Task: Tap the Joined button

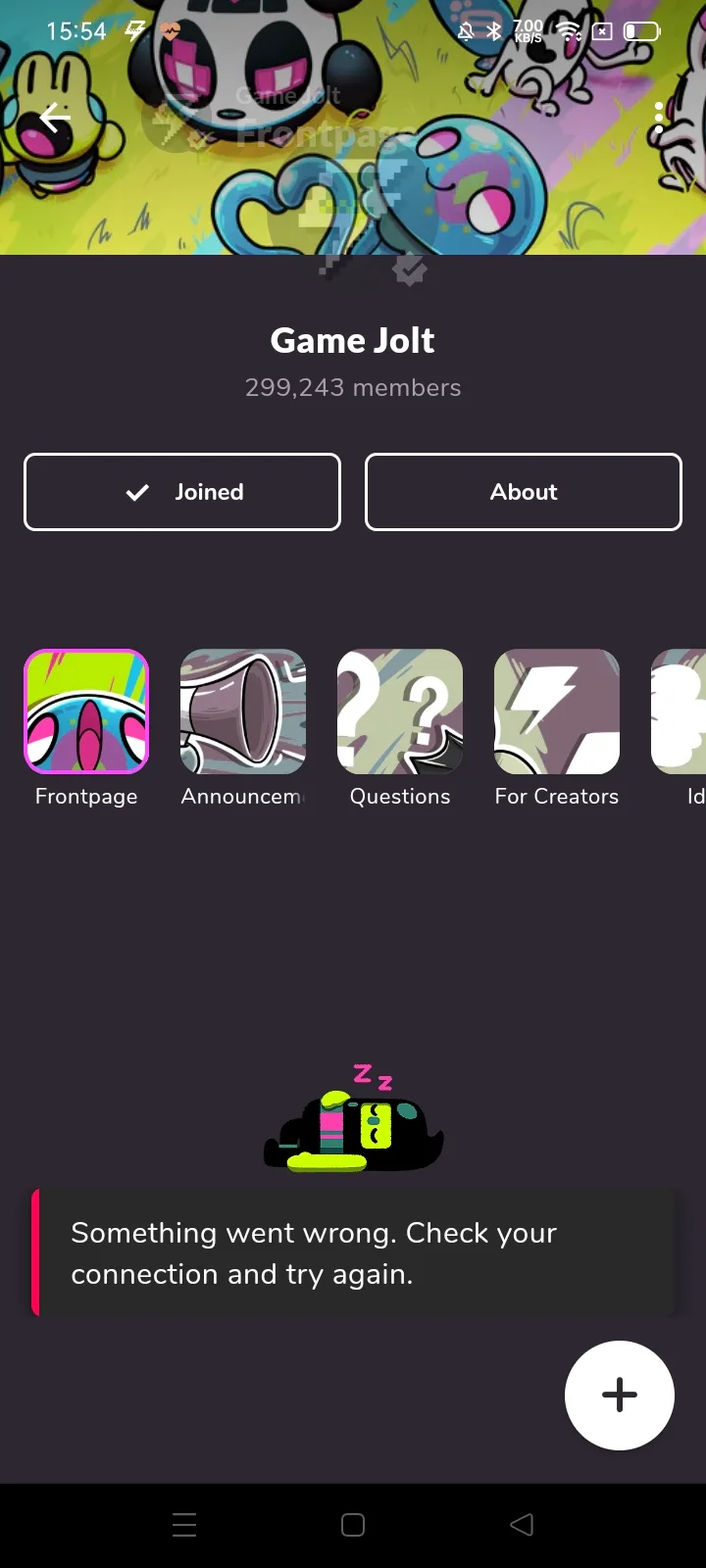Action: point(182,492)
